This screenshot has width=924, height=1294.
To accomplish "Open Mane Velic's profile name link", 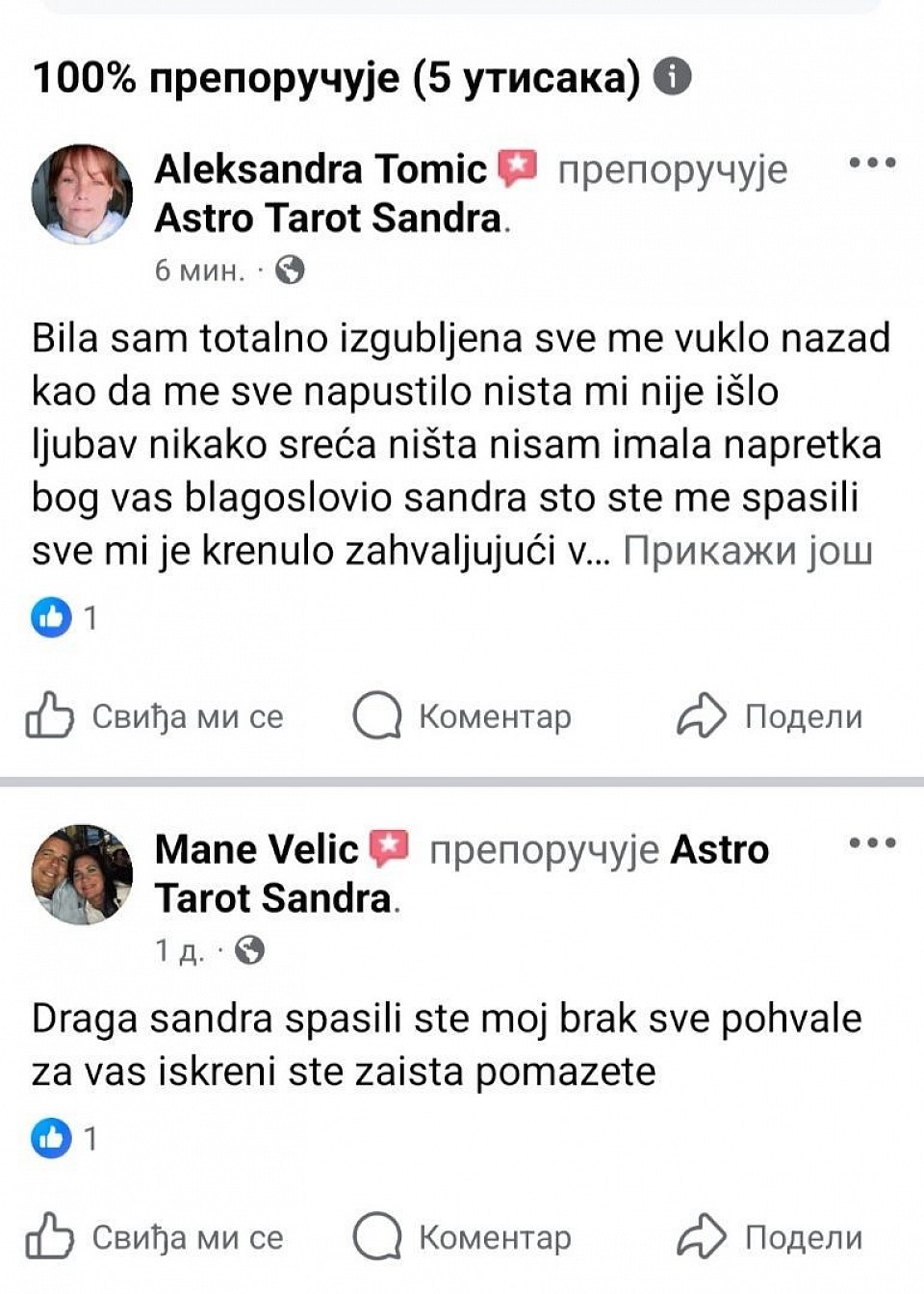I will [256, 849].
